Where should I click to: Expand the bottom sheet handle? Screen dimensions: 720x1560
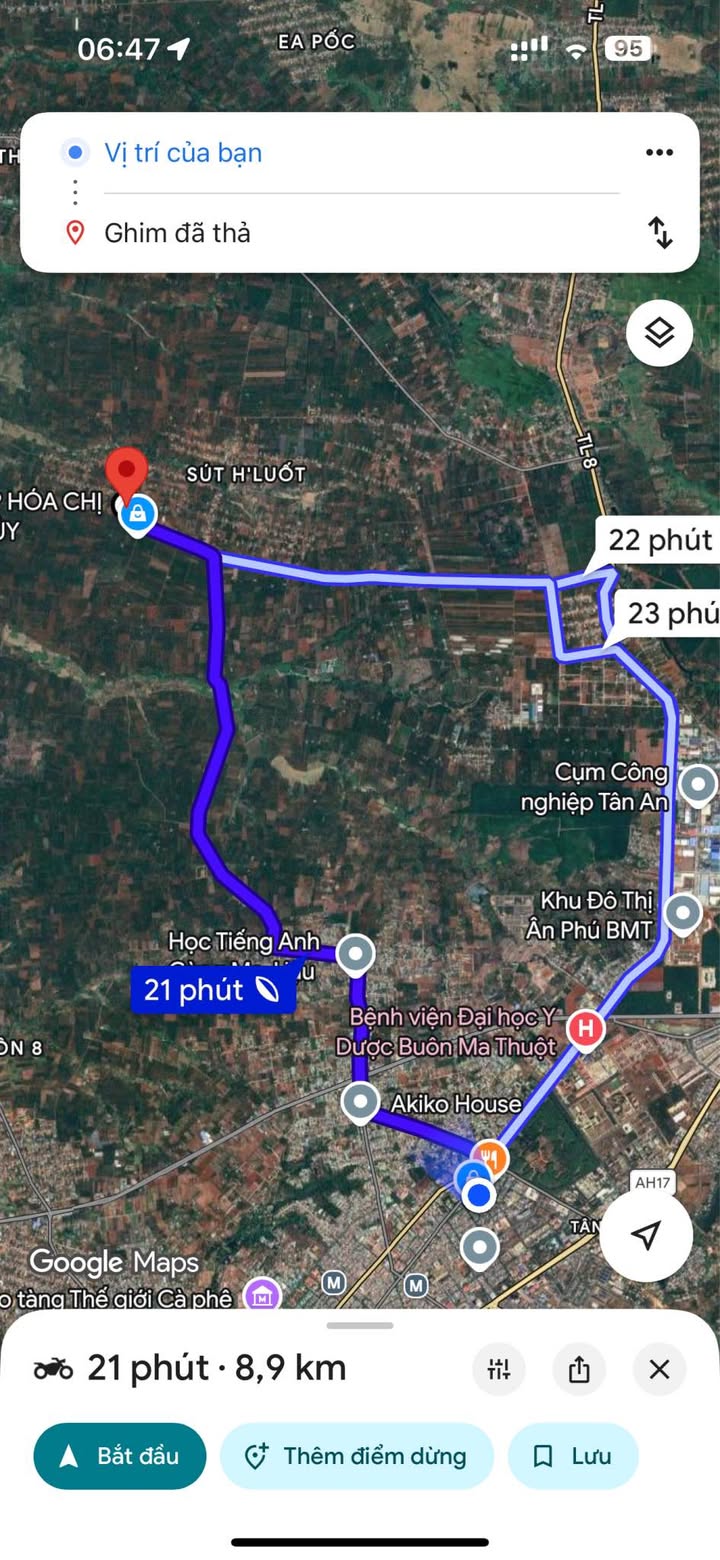[360, 1326]
